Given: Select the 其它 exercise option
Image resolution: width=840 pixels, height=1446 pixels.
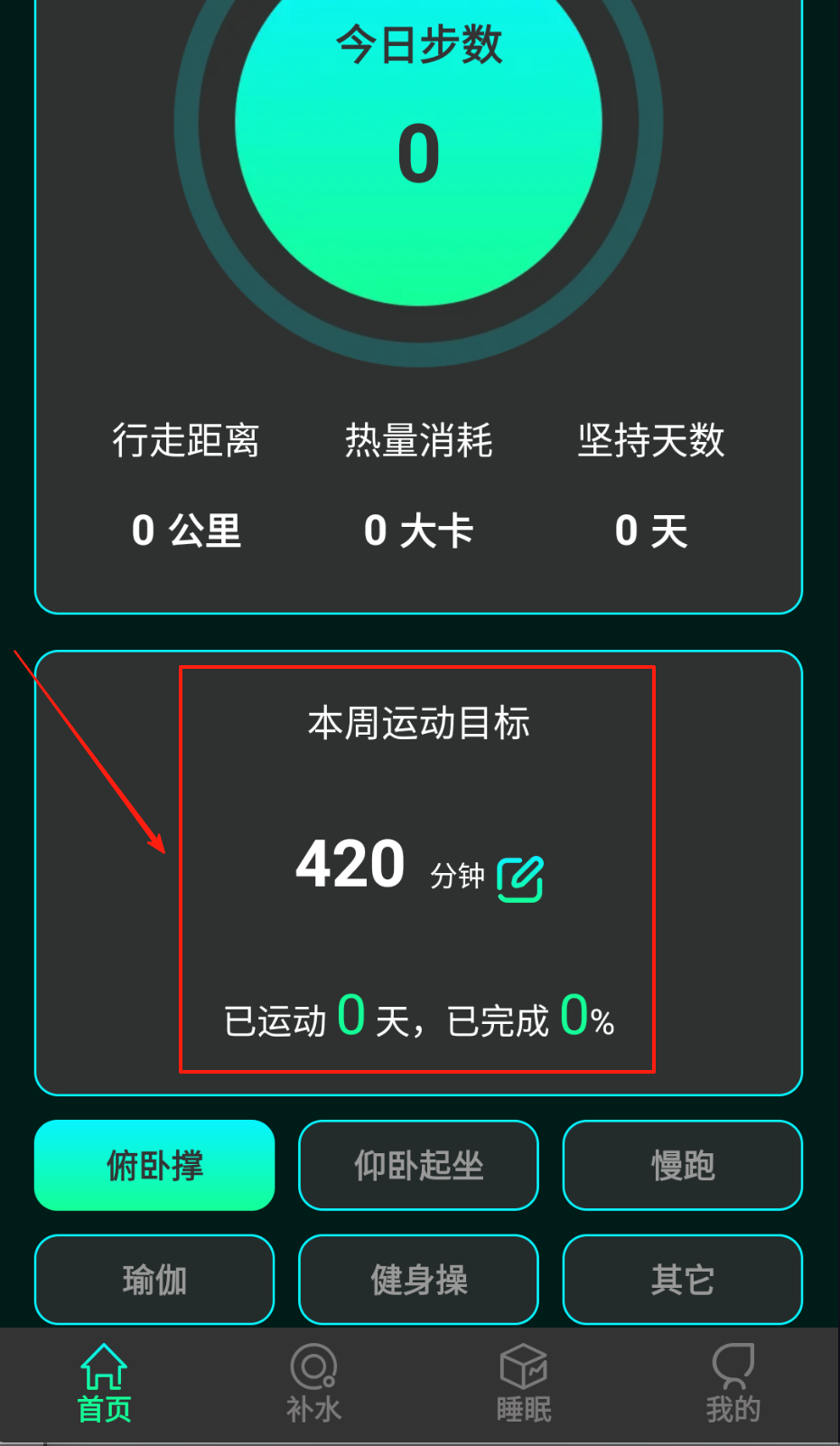Looking at the screenshot, I should click(x=682, y=1279).
